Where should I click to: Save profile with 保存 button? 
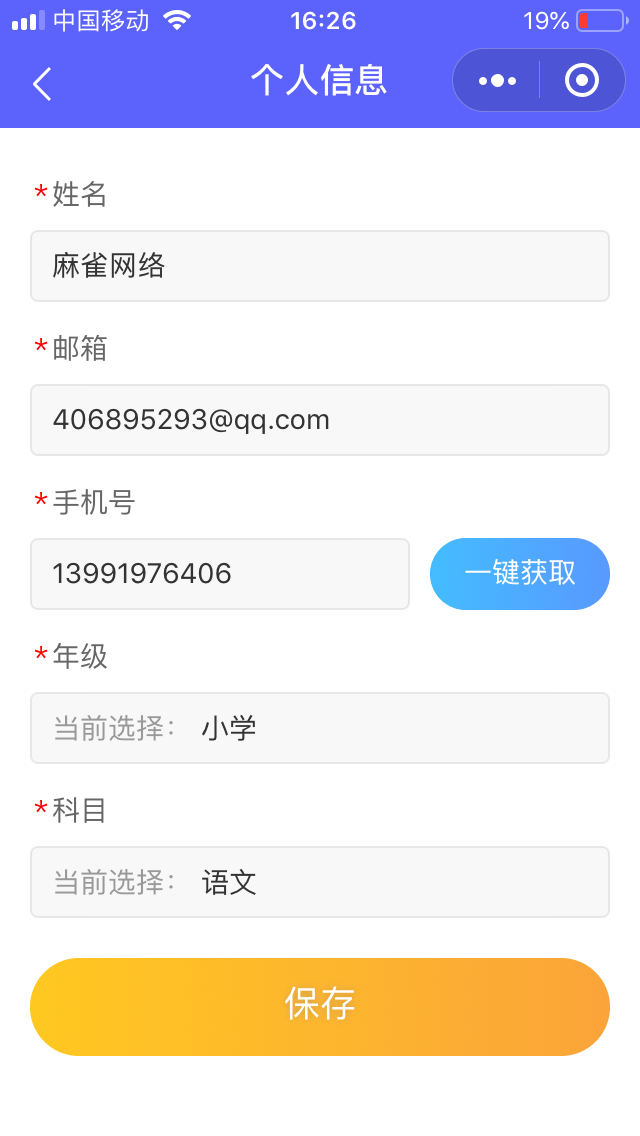pos(320,1006)
